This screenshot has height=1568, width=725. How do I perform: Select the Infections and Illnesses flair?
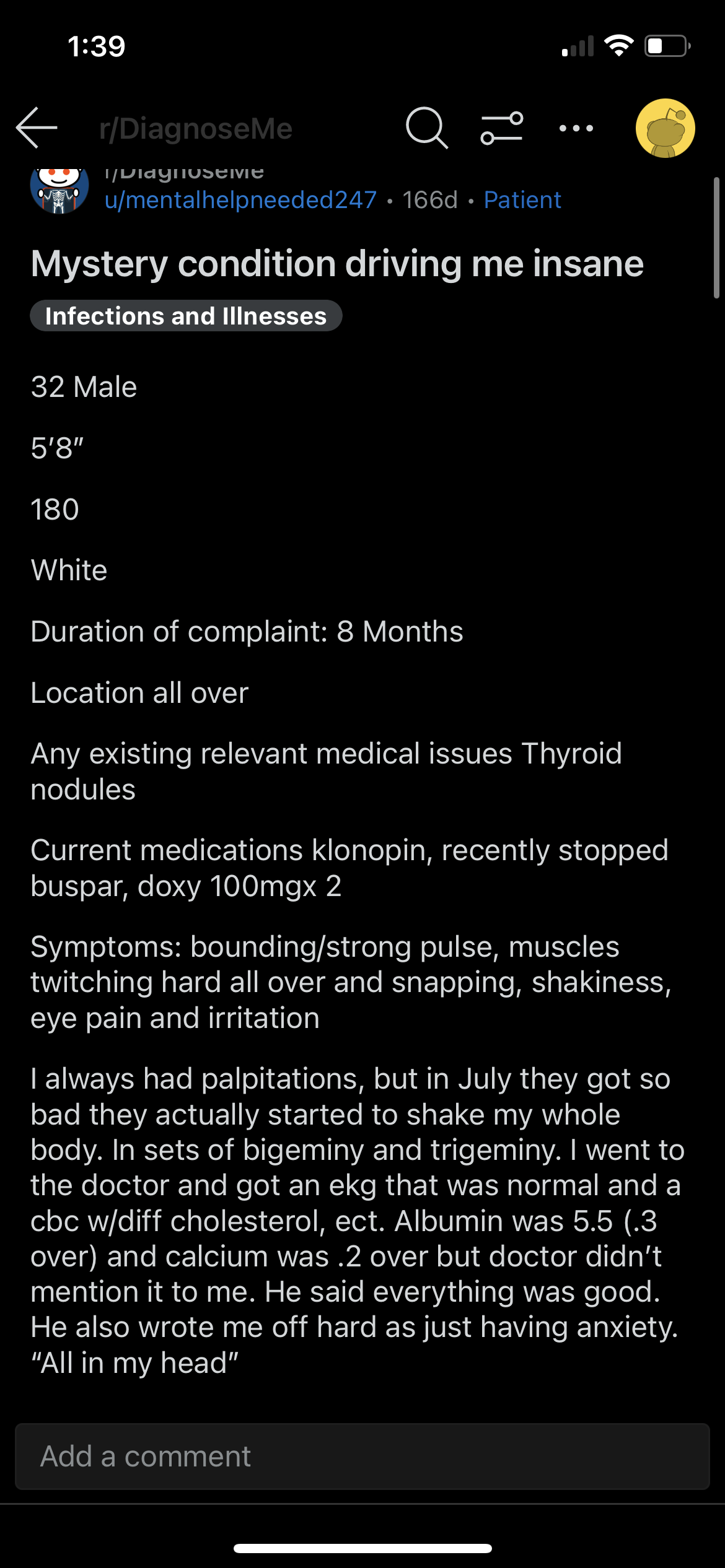pos(186,316)
